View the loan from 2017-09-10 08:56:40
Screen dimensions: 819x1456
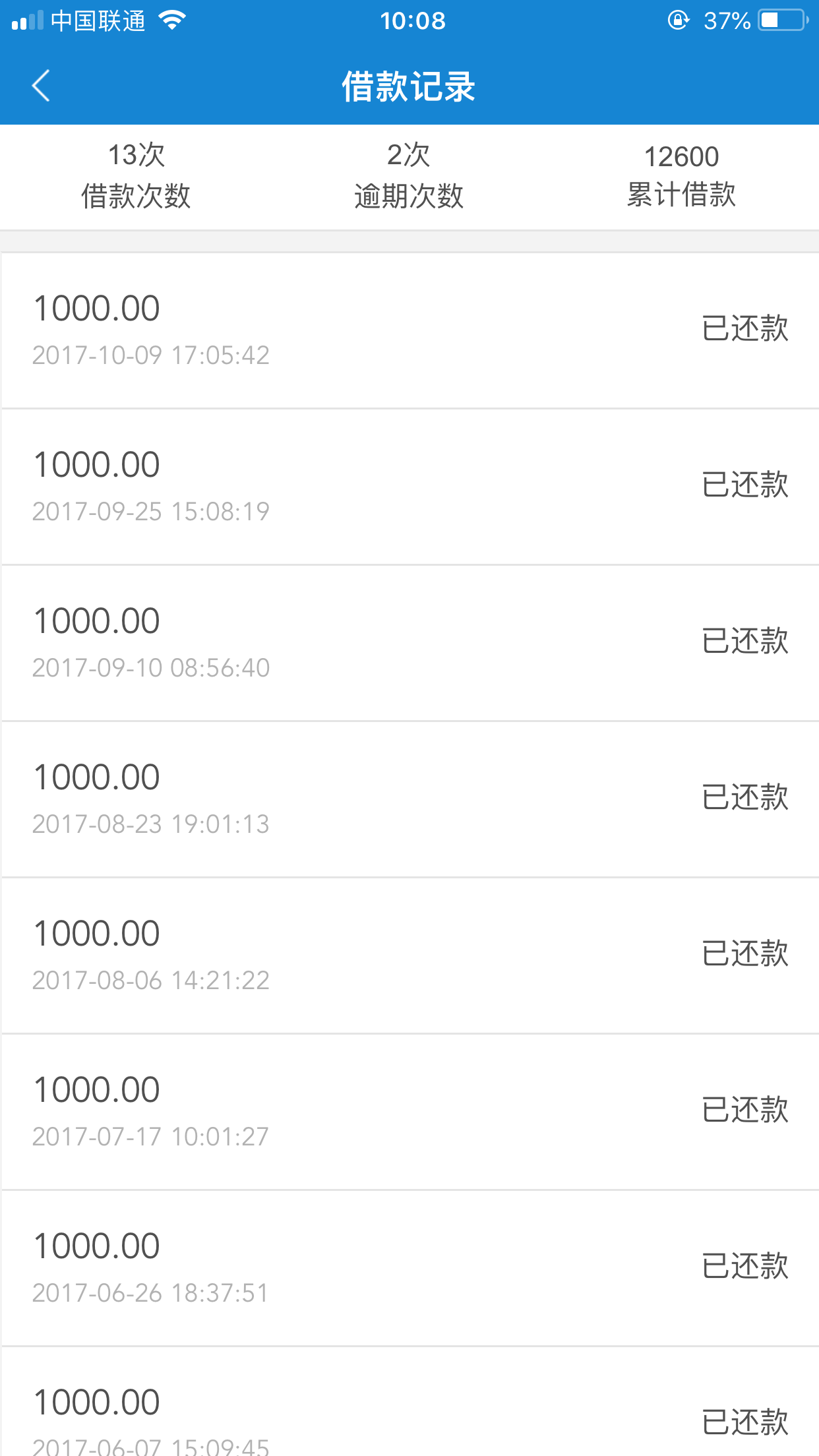(x=409, y=643)
